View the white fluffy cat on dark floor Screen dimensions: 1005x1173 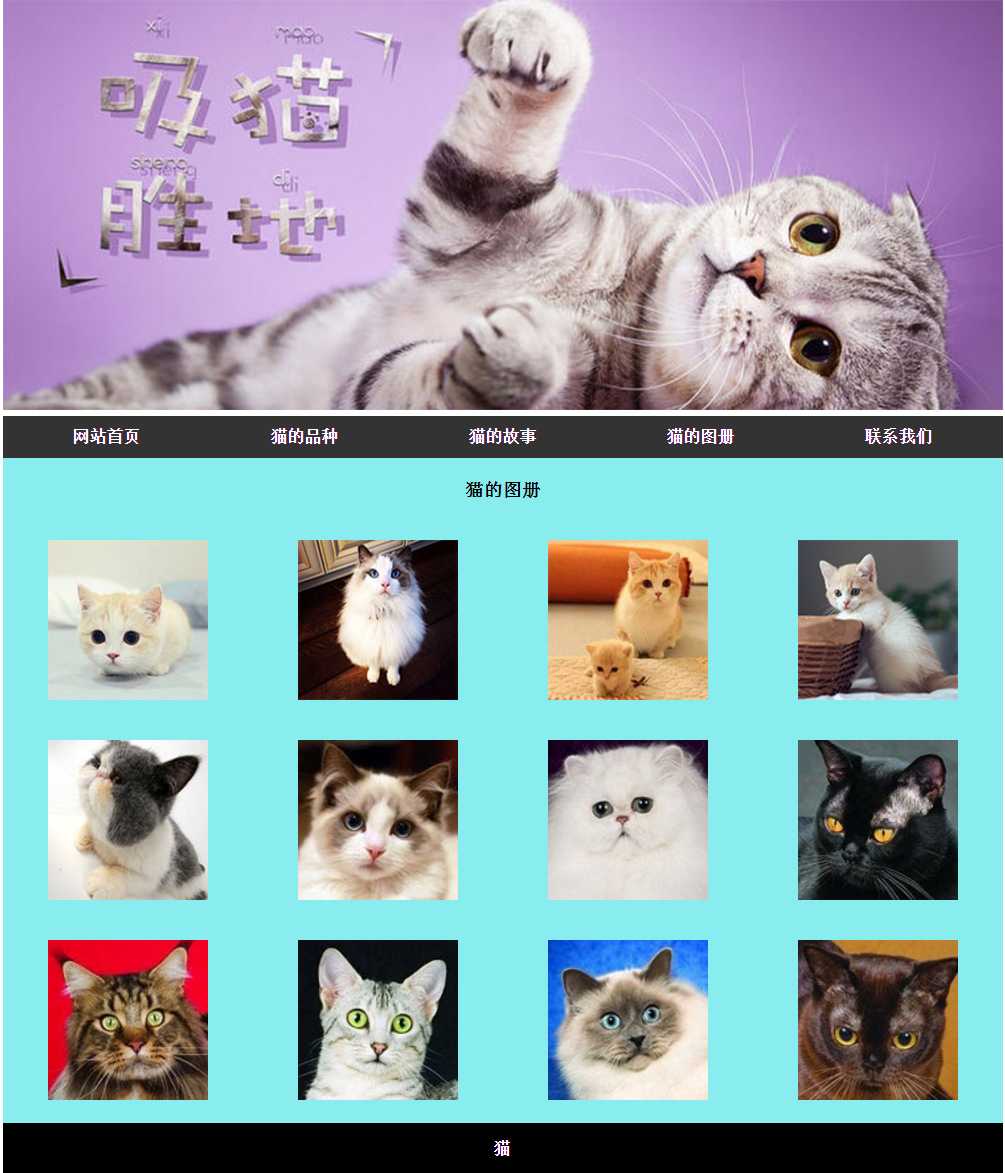pos(378,620)
